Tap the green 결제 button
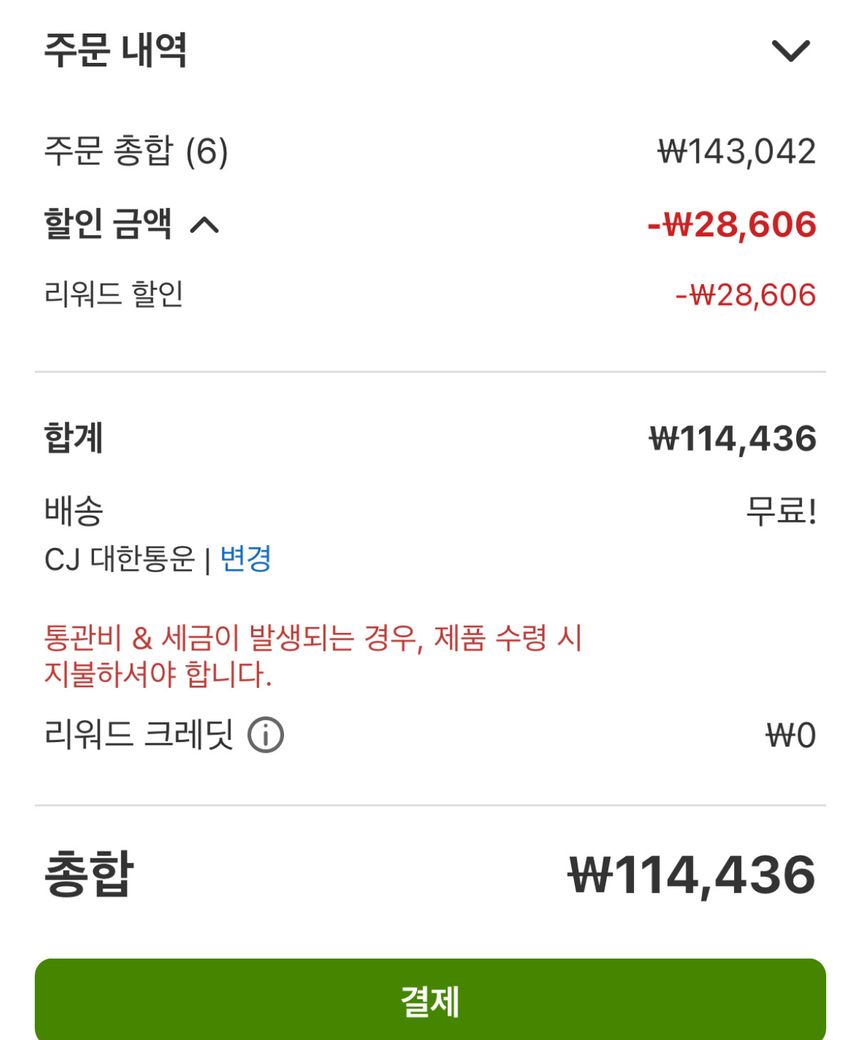Viewport: 861px width, 1040px height. tap(430, 1000)
